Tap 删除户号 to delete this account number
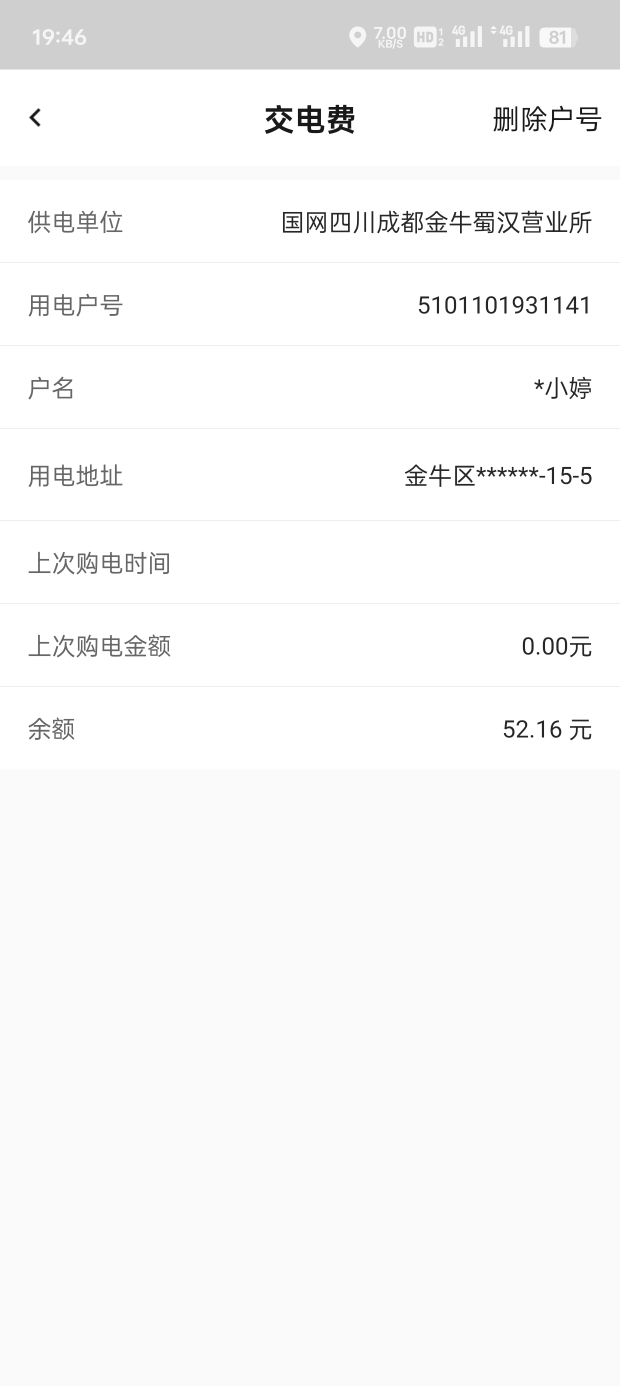This screenshot has width=620, height=1386. pos(546,119)
